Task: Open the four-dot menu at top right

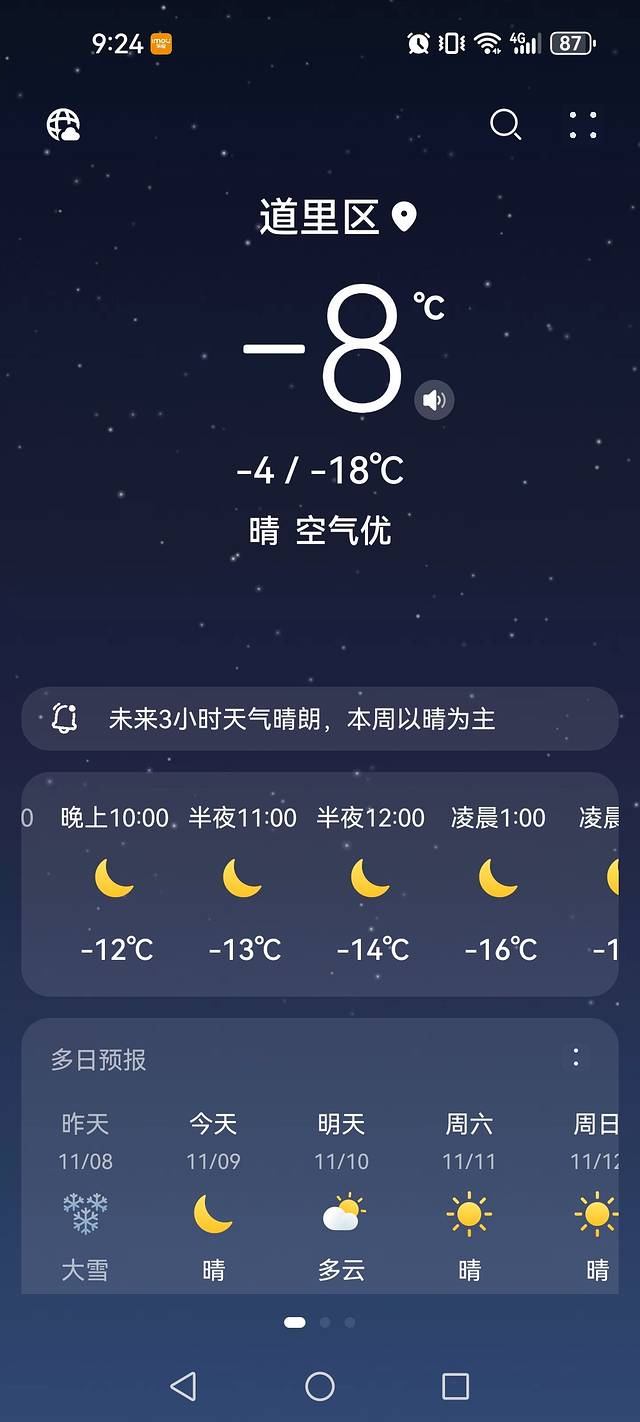Action: (583, 125)
